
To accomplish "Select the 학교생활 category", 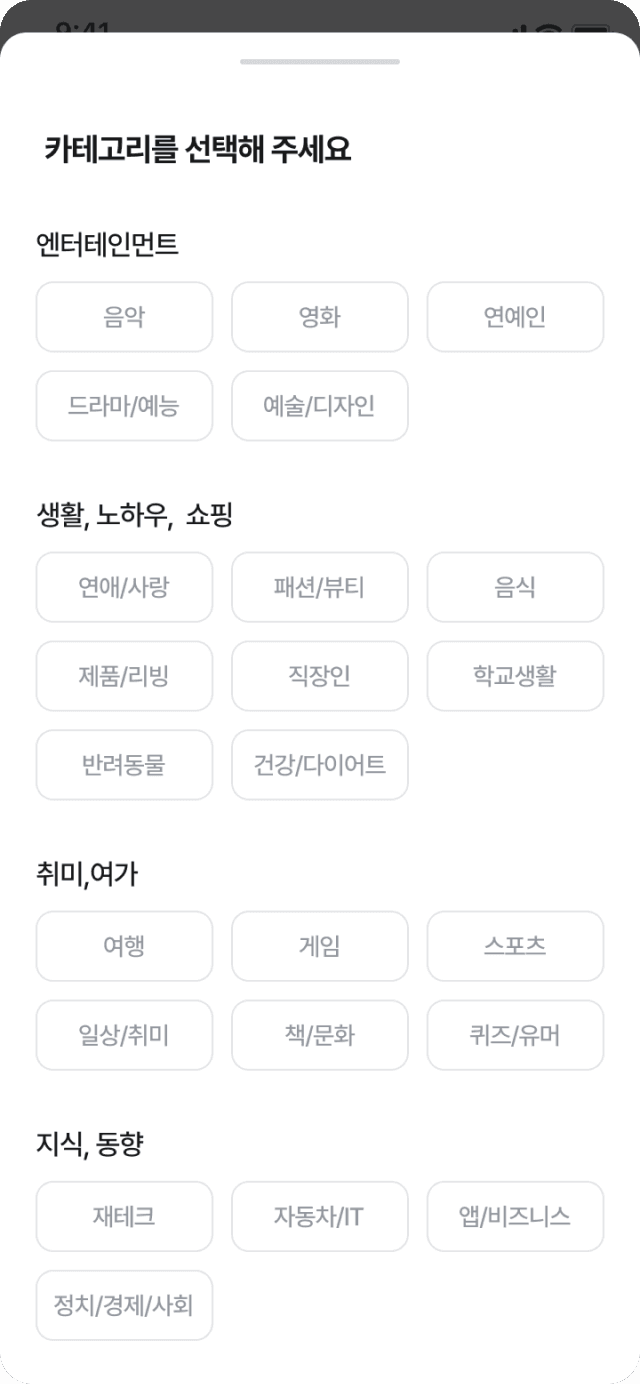I will pyautogui.click(x=515, y=676).
